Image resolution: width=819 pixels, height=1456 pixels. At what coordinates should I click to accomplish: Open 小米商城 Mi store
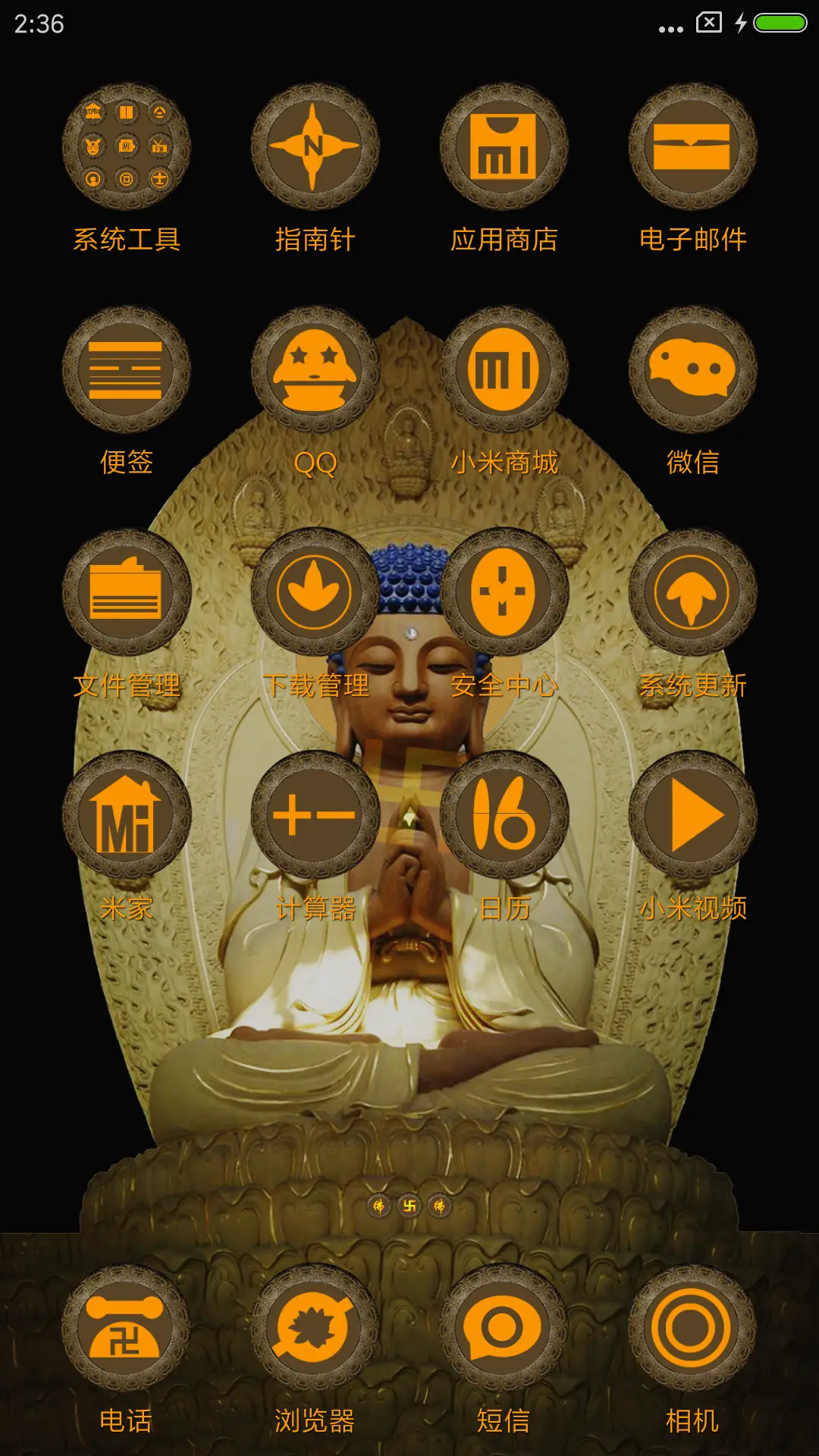[504, 369]
